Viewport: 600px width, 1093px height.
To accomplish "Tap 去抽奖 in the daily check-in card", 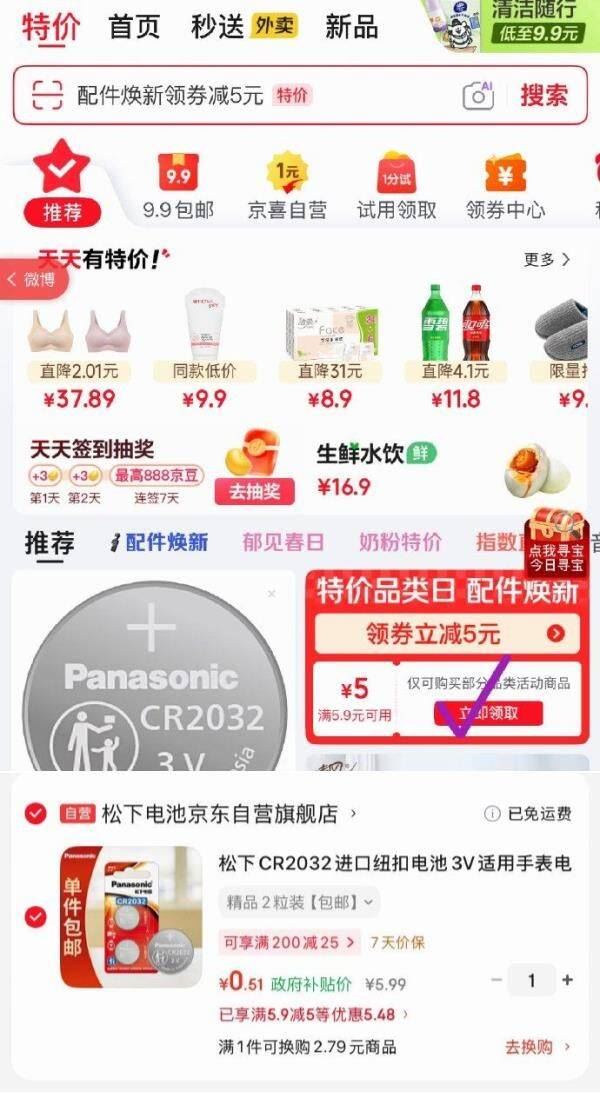I will tap(255, 492).
